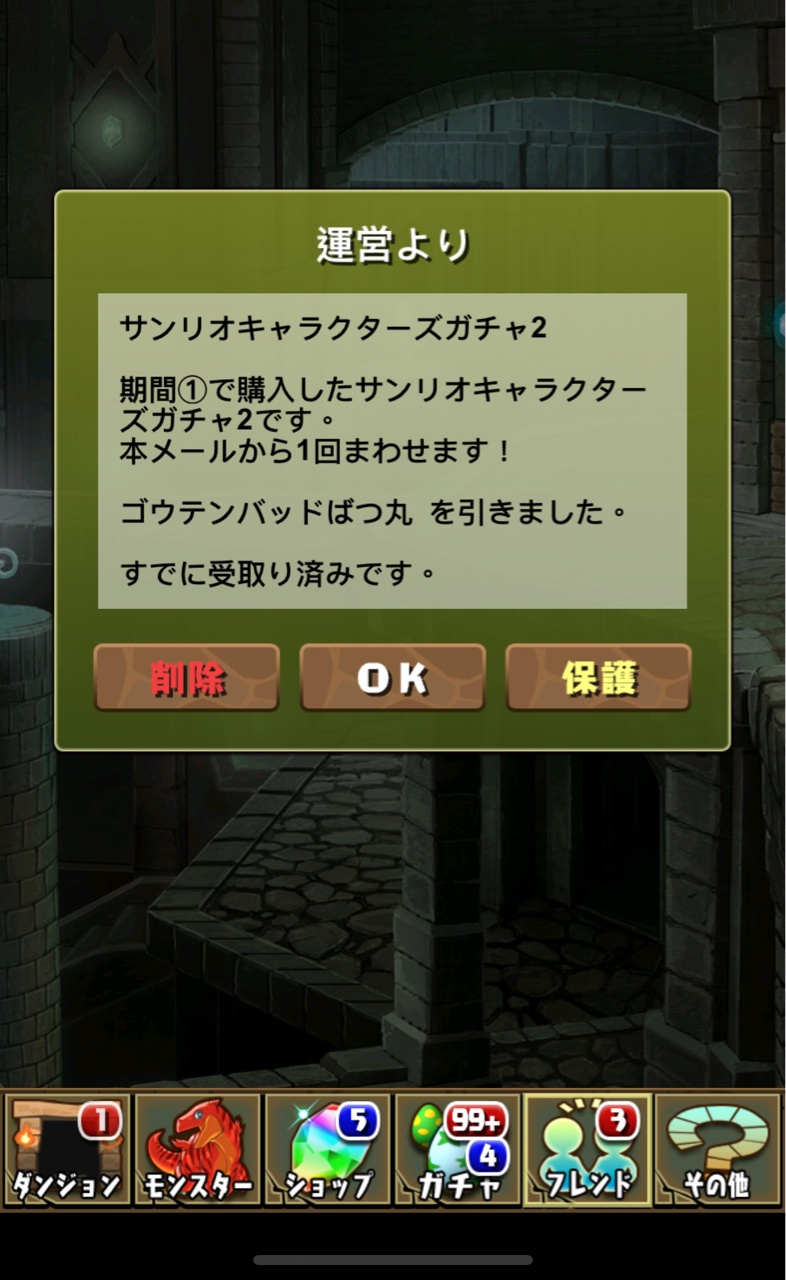Protect this mail with 保護
Image resolution: width=786 pixels, height=1280 pixels.
[598, 678]
